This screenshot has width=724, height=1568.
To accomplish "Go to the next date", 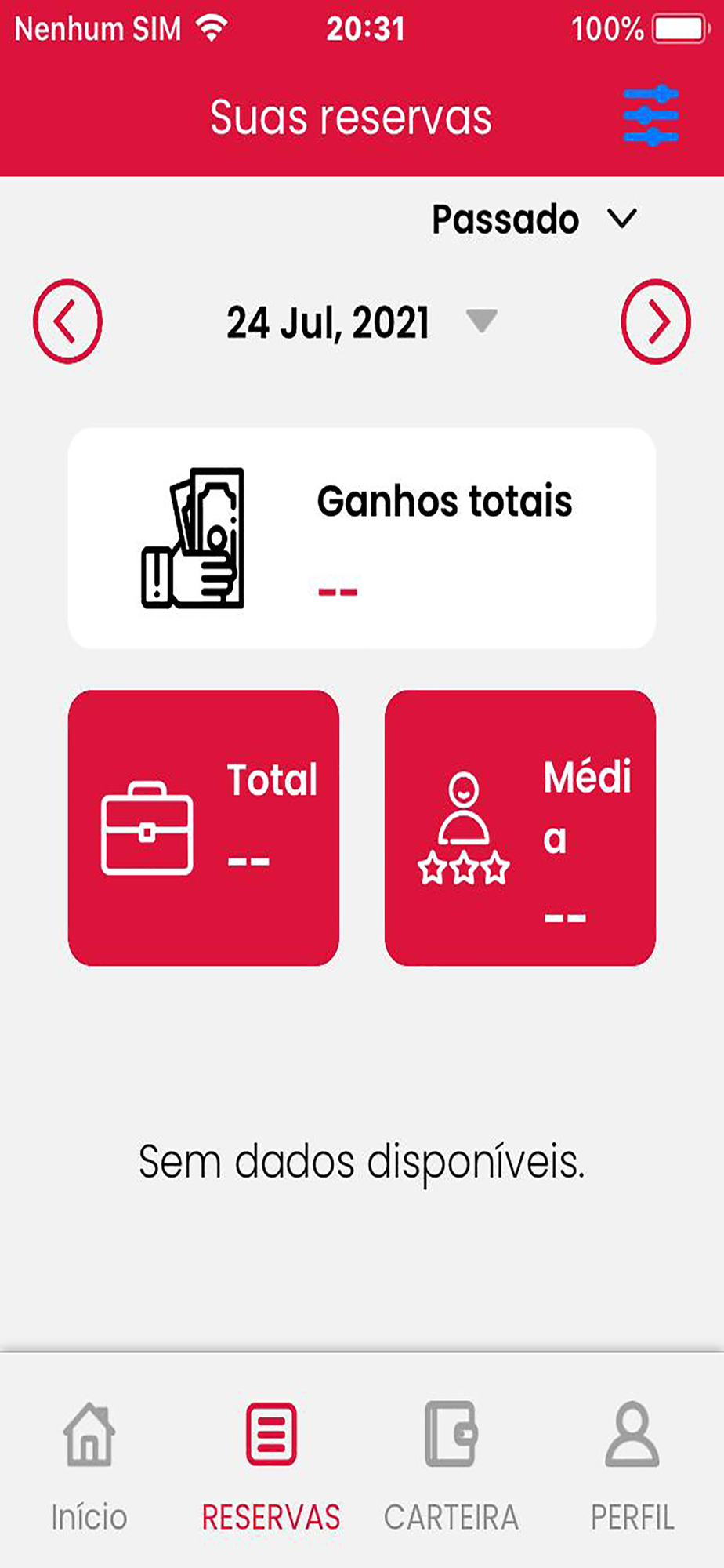I will (x=656, y=321).
